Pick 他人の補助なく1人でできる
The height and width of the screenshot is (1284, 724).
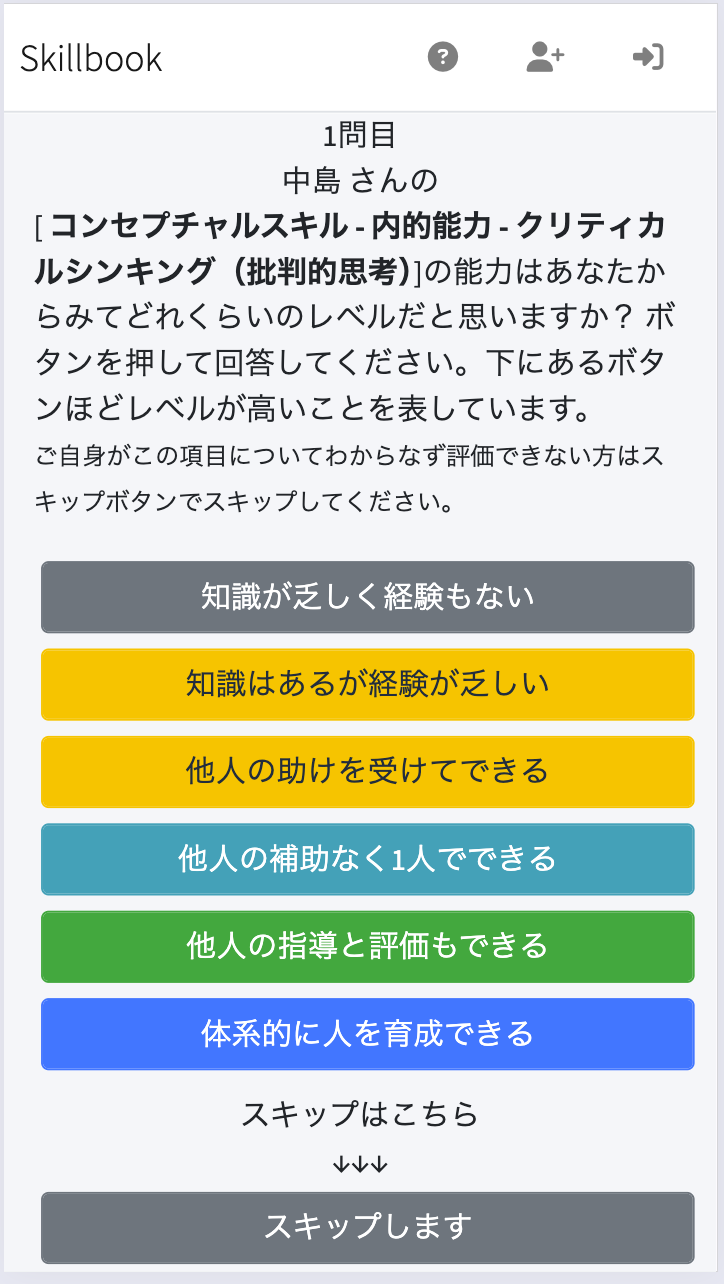367,858
